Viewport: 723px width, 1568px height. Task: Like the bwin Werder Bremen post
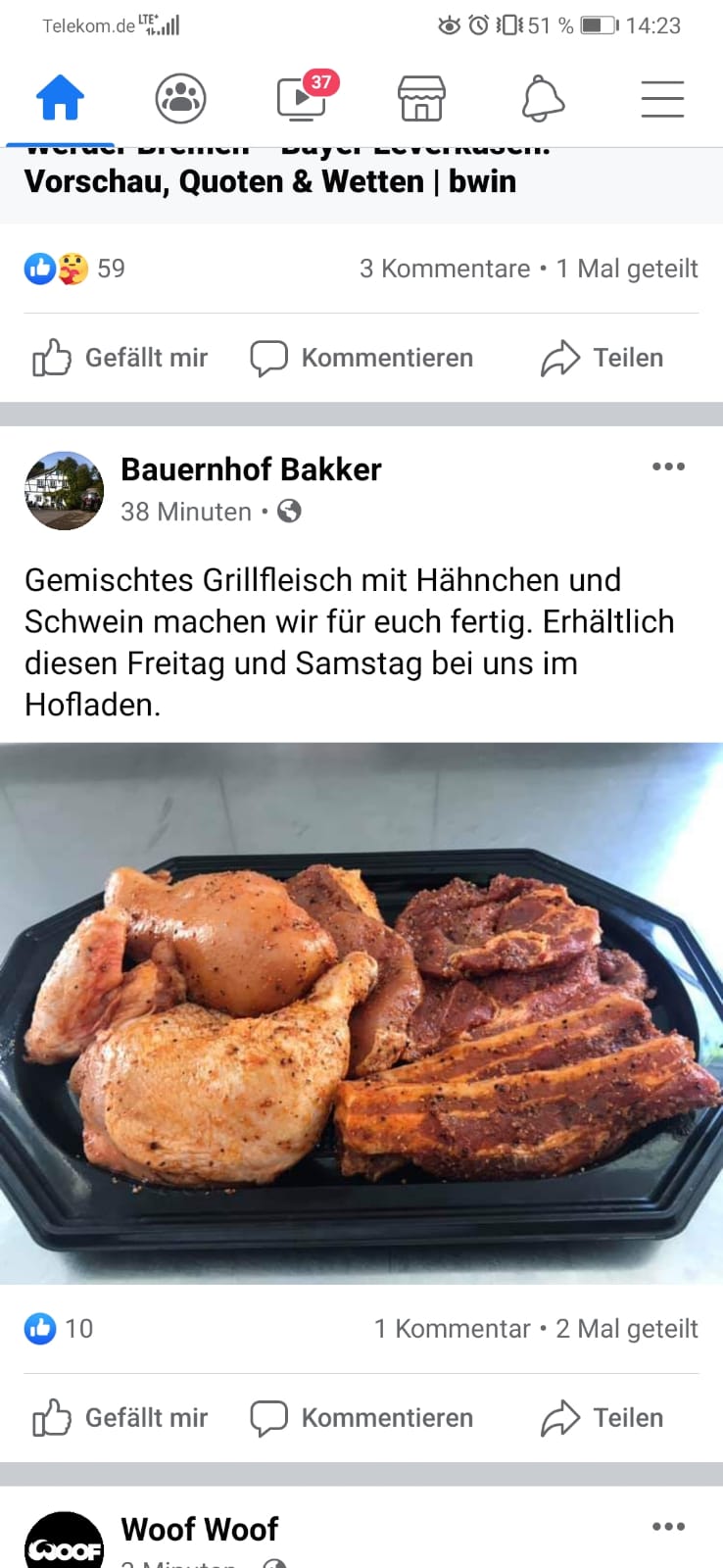120,358
